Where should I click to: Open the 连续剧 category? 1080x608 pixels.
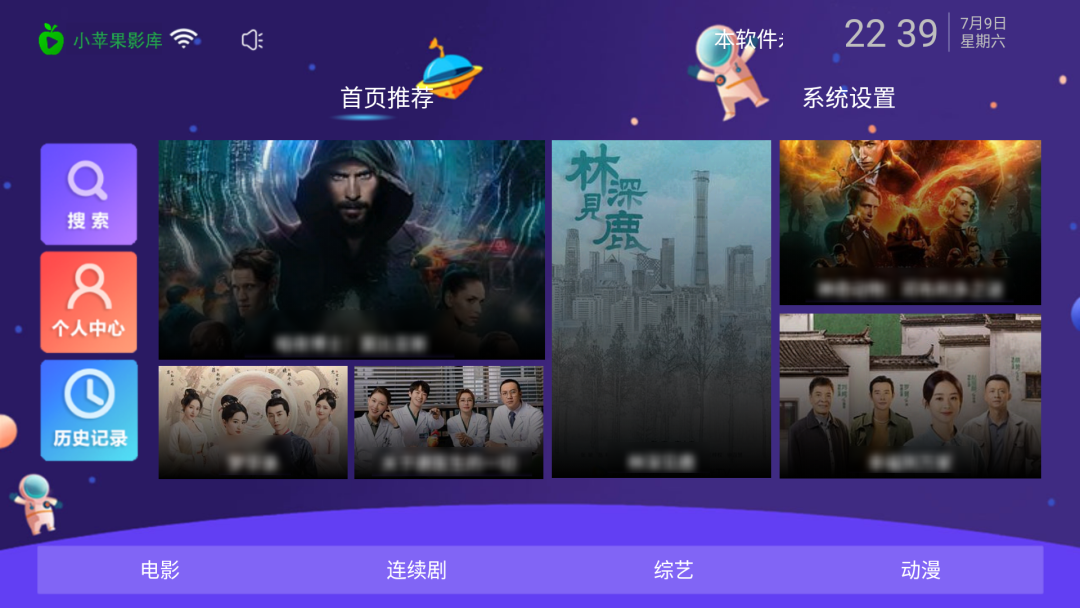416,570
